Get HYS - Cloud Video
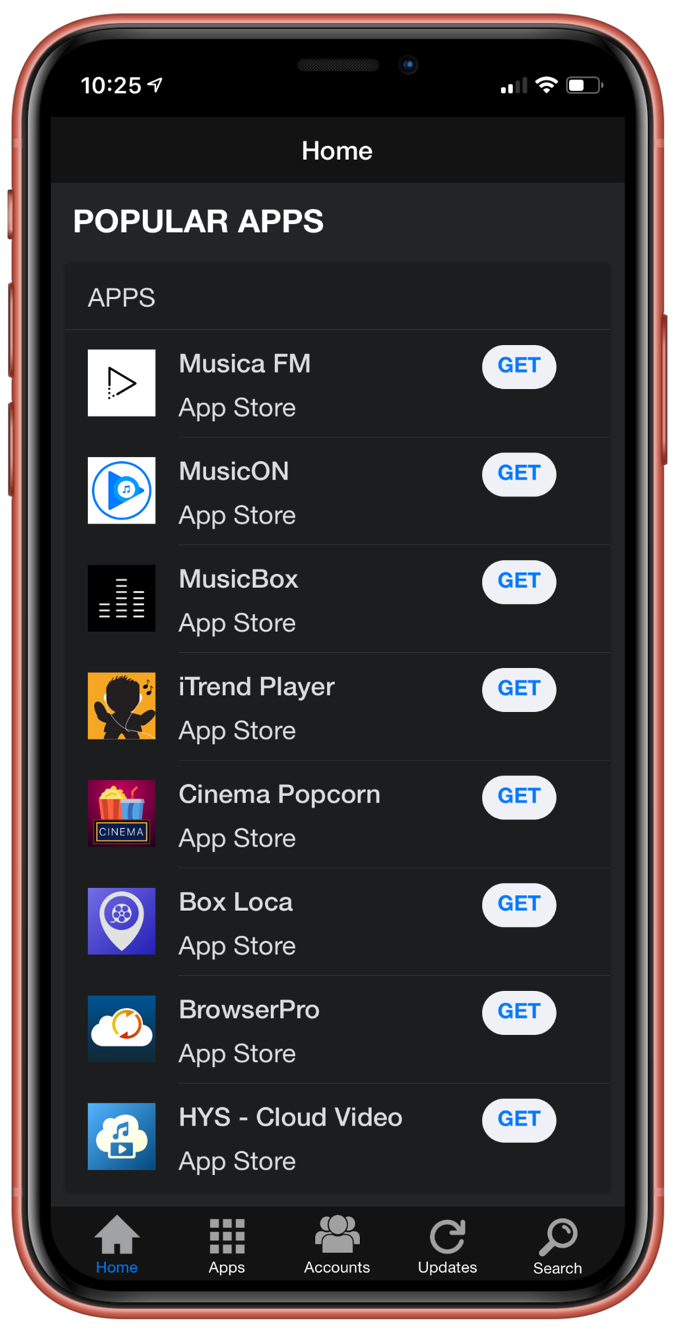The image size is (675, 1336). [518, 1119]
